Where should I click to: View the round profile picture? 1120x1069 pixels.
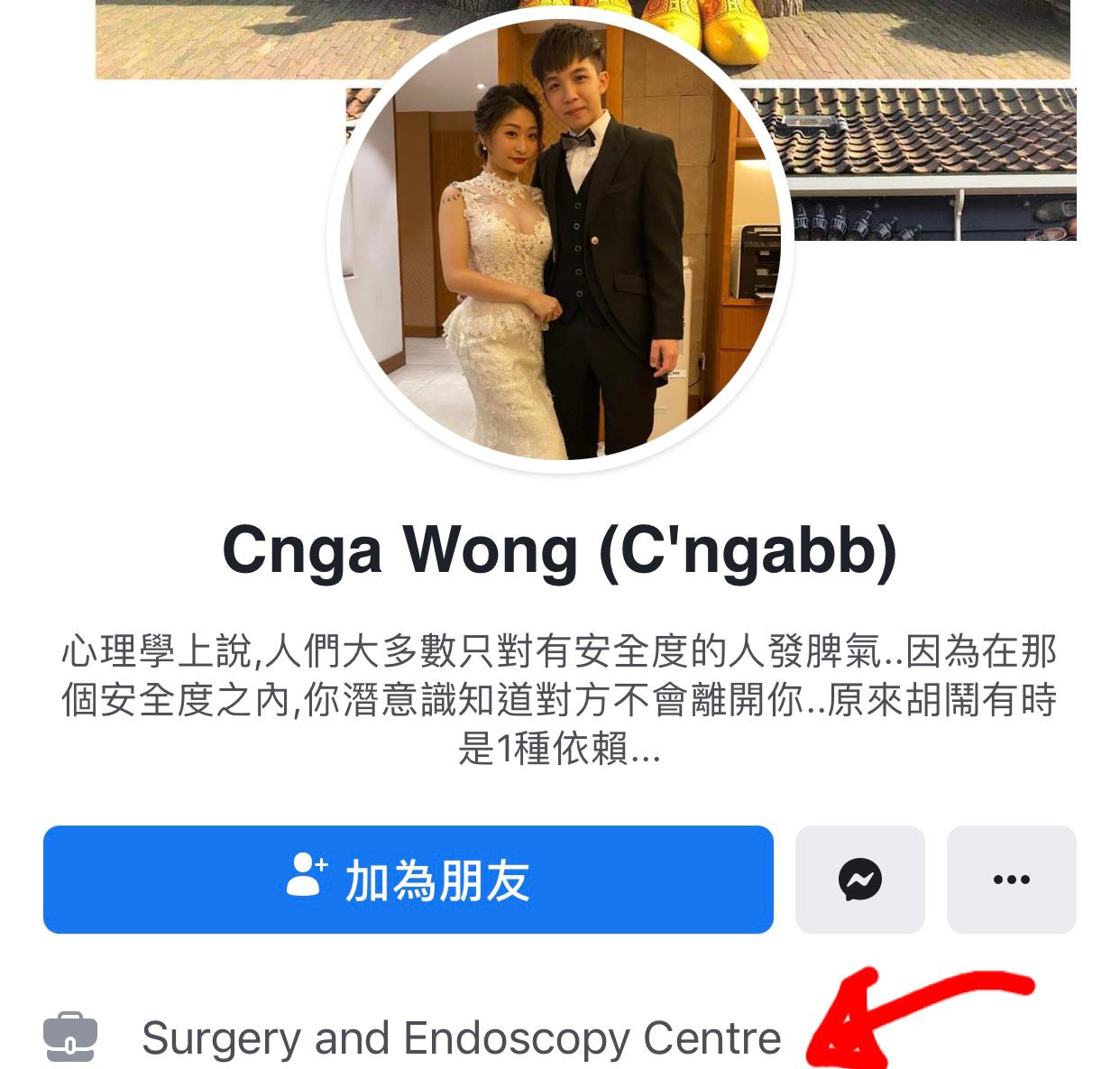(560, 239)
